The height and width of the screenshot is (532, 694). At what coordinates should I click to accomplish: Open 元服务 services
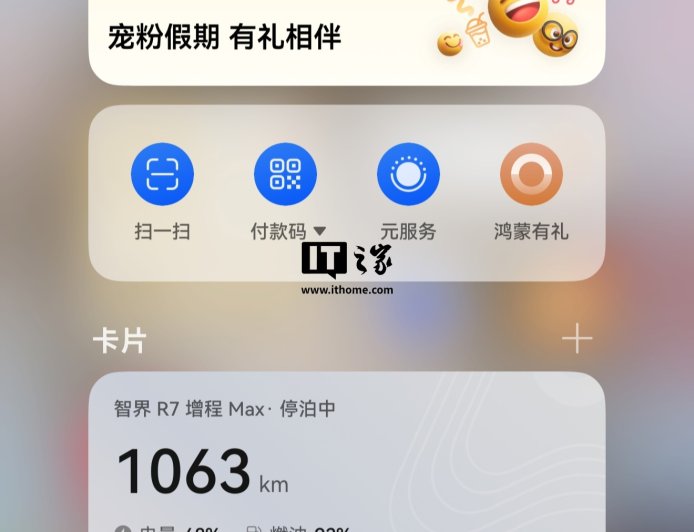[408, 175]
